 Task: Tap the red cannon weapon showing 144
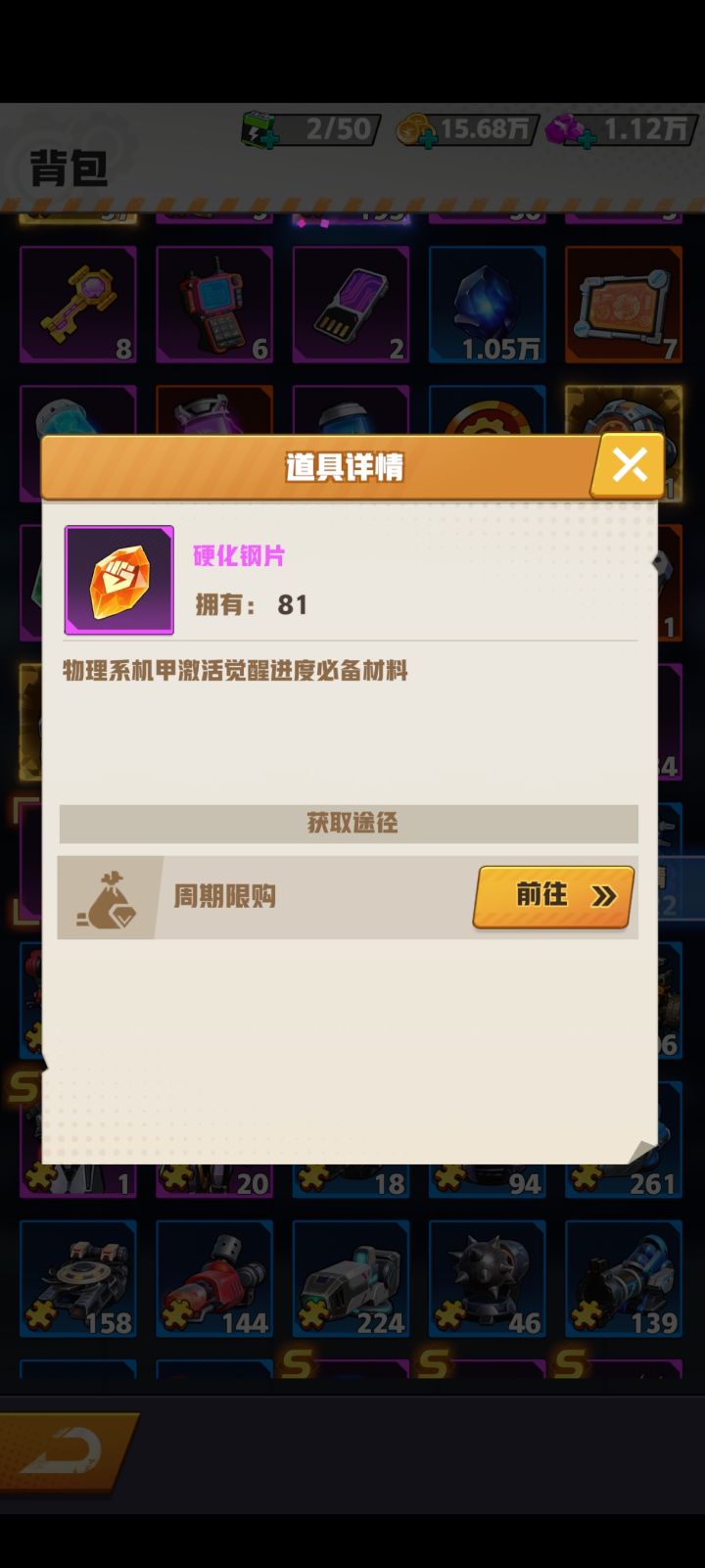(214, 1278)
